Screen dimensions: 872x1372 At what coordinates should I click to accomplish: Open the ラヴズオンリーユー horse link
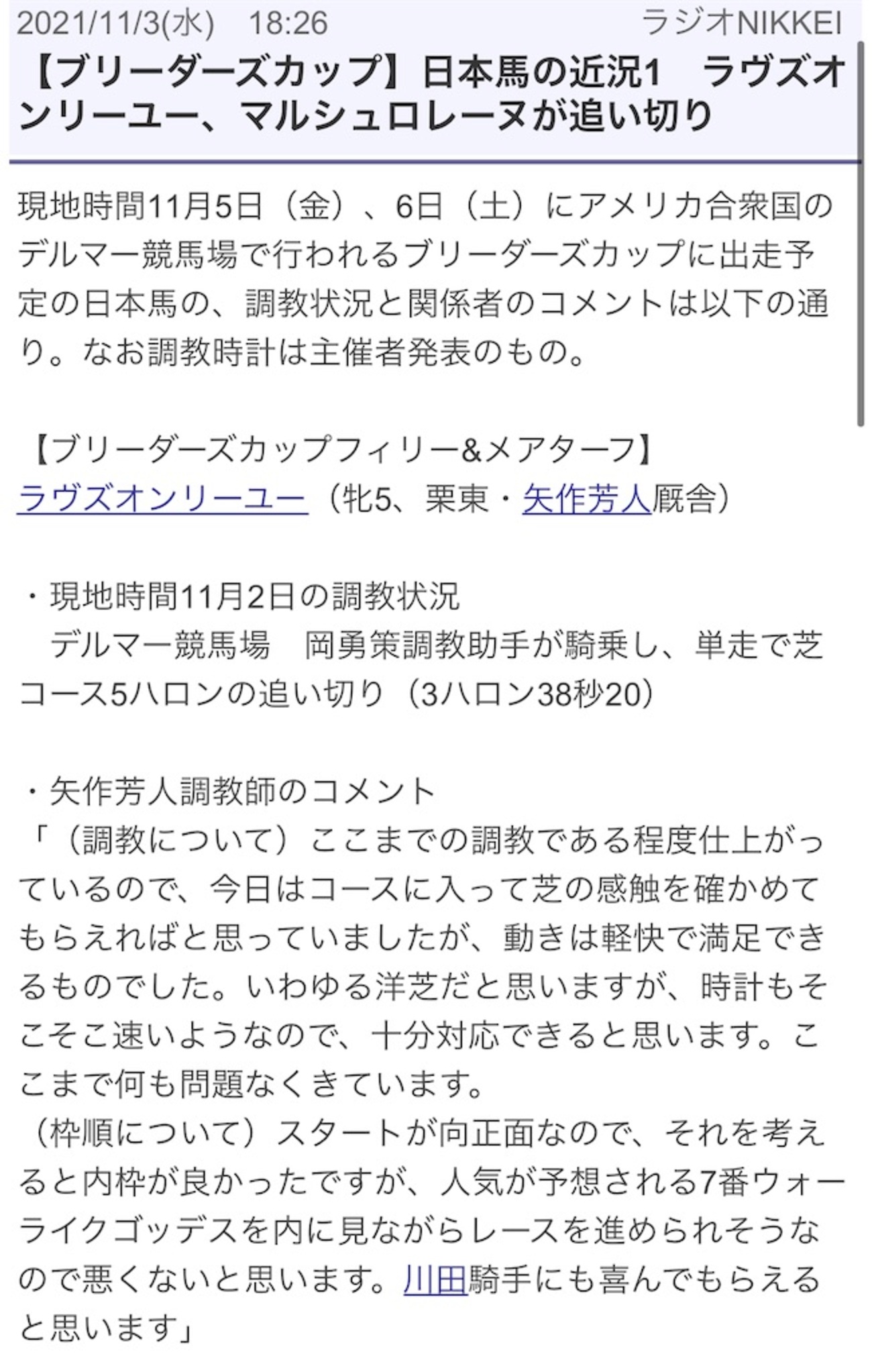coord(162,498)
